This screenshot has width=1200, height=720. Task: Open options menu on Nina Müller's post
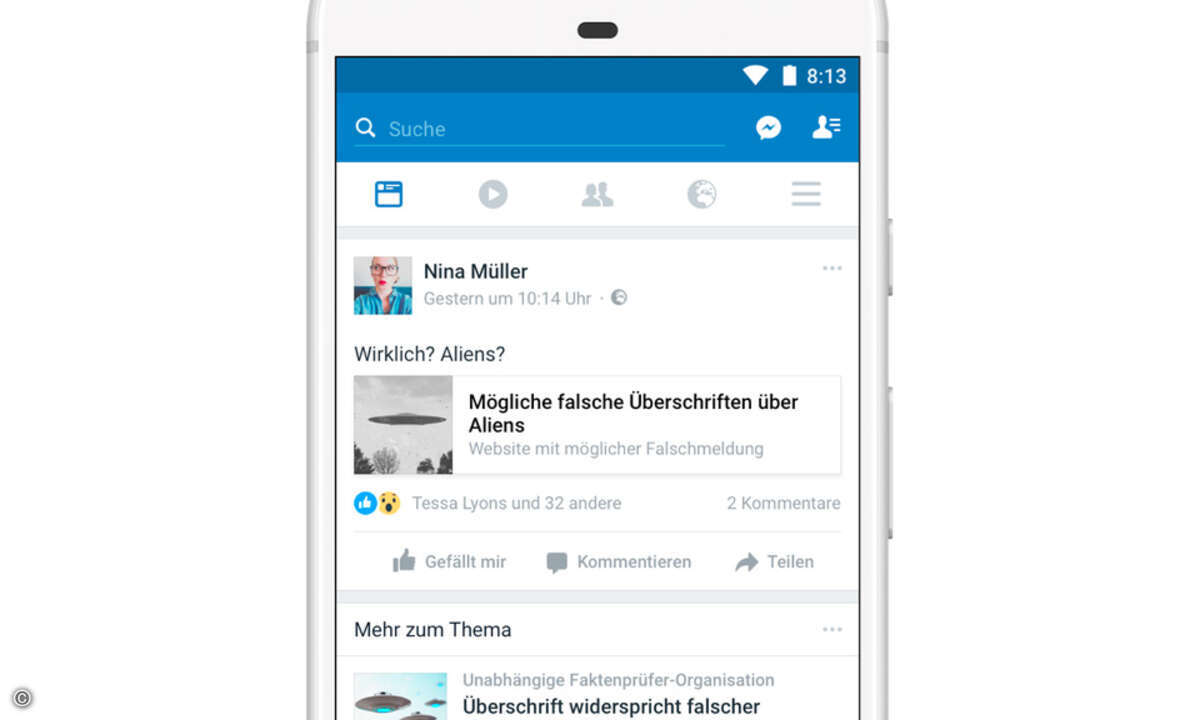pos(832,268)
